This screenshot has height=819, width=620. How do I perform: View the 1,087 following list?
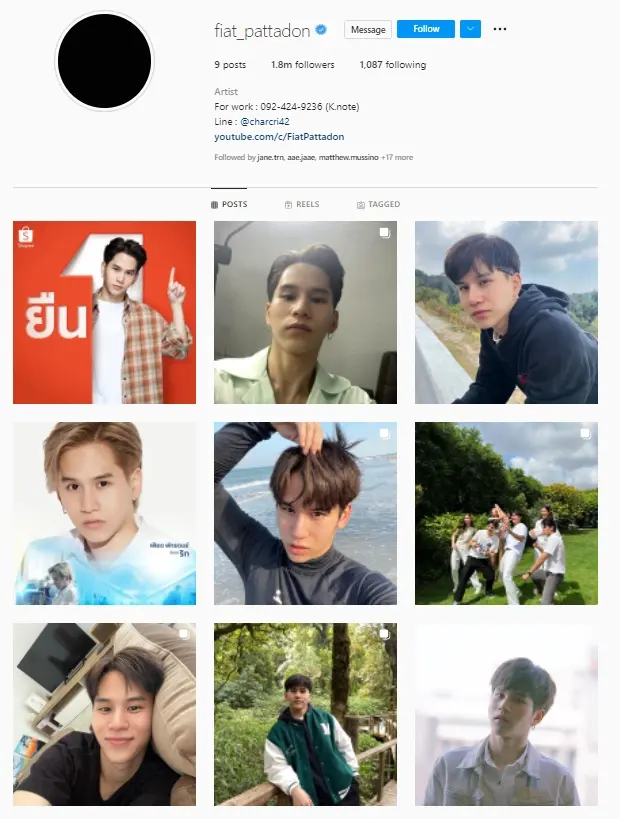click(x=392, y=65)
